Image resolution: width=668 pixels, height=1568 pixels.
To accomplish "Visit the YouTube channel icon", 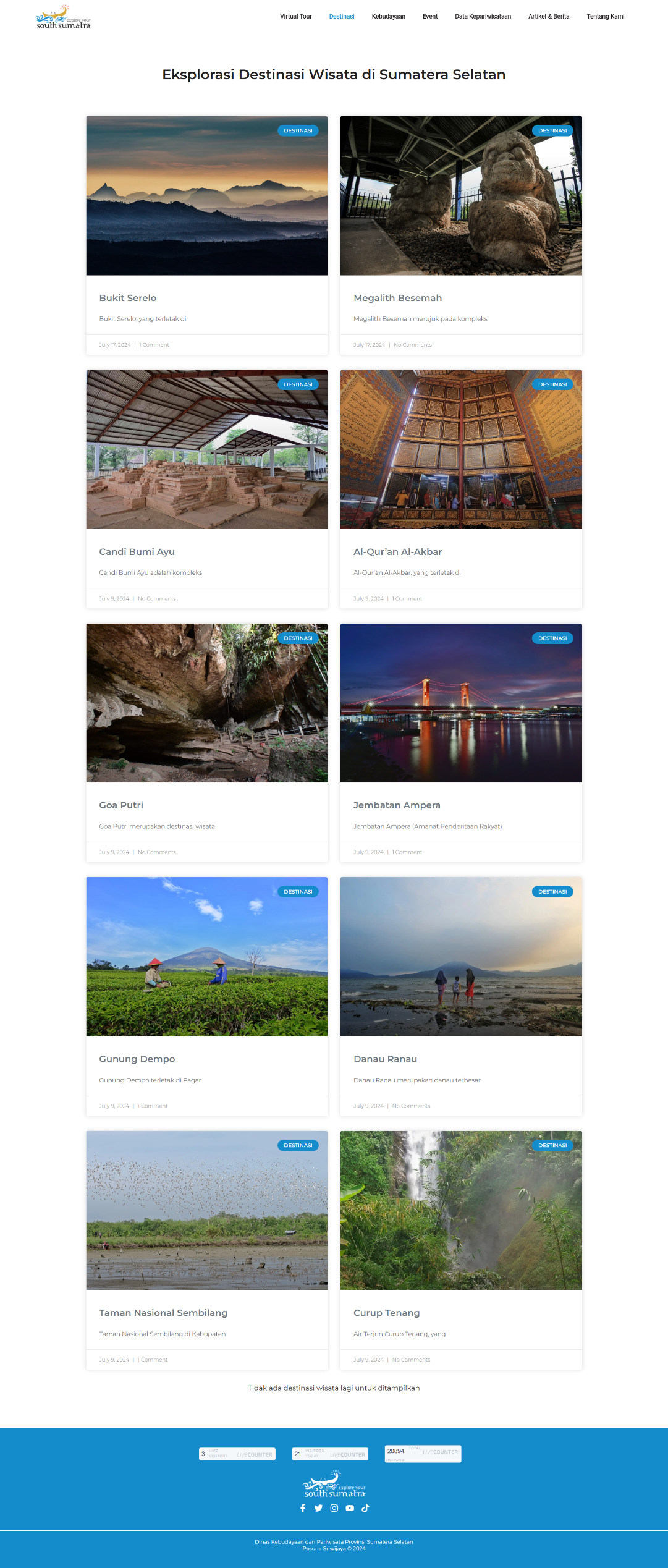I will 350,1508.
